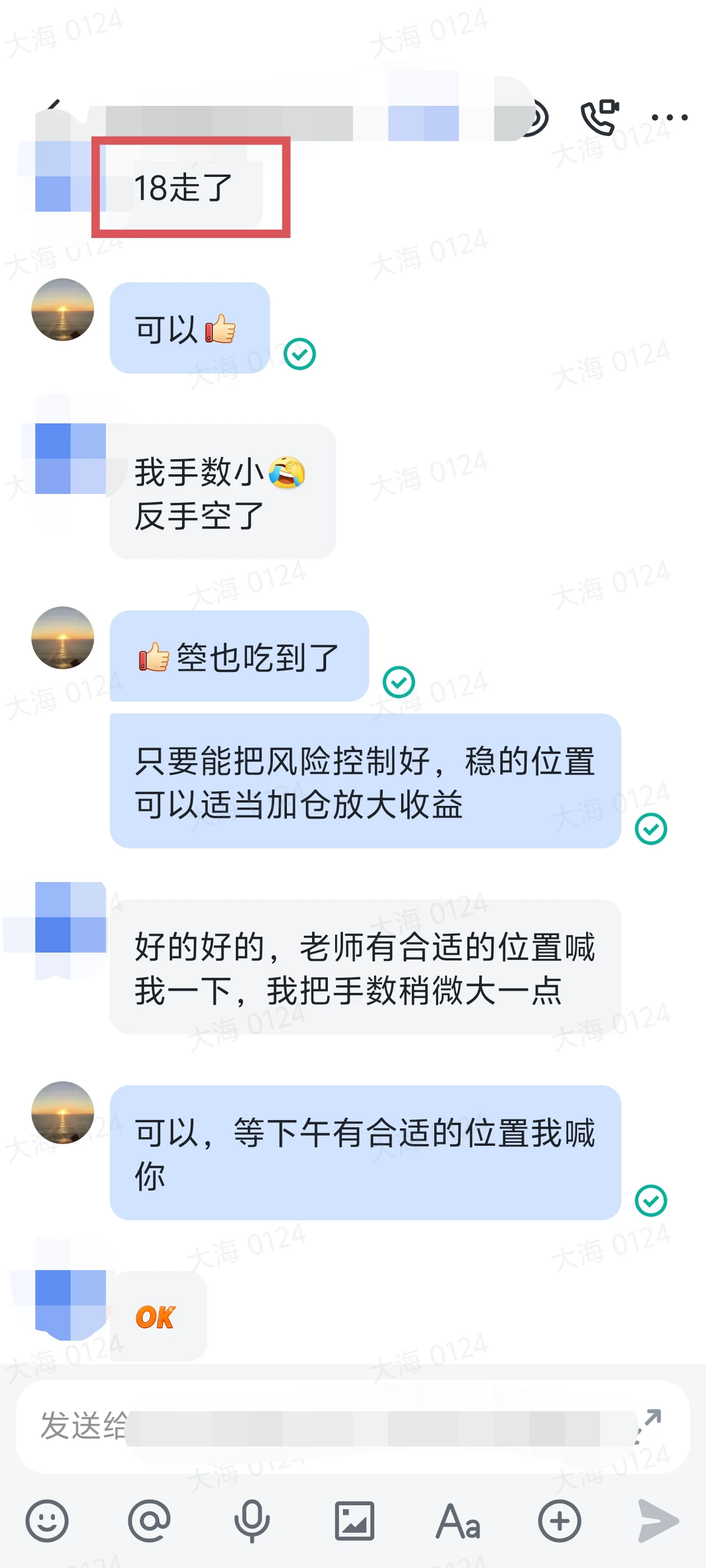Image resolution: width=706 pixels, height=1568 pixels.
Task: Mention someone with the @ icon
Action: [x=149, y=1520]
